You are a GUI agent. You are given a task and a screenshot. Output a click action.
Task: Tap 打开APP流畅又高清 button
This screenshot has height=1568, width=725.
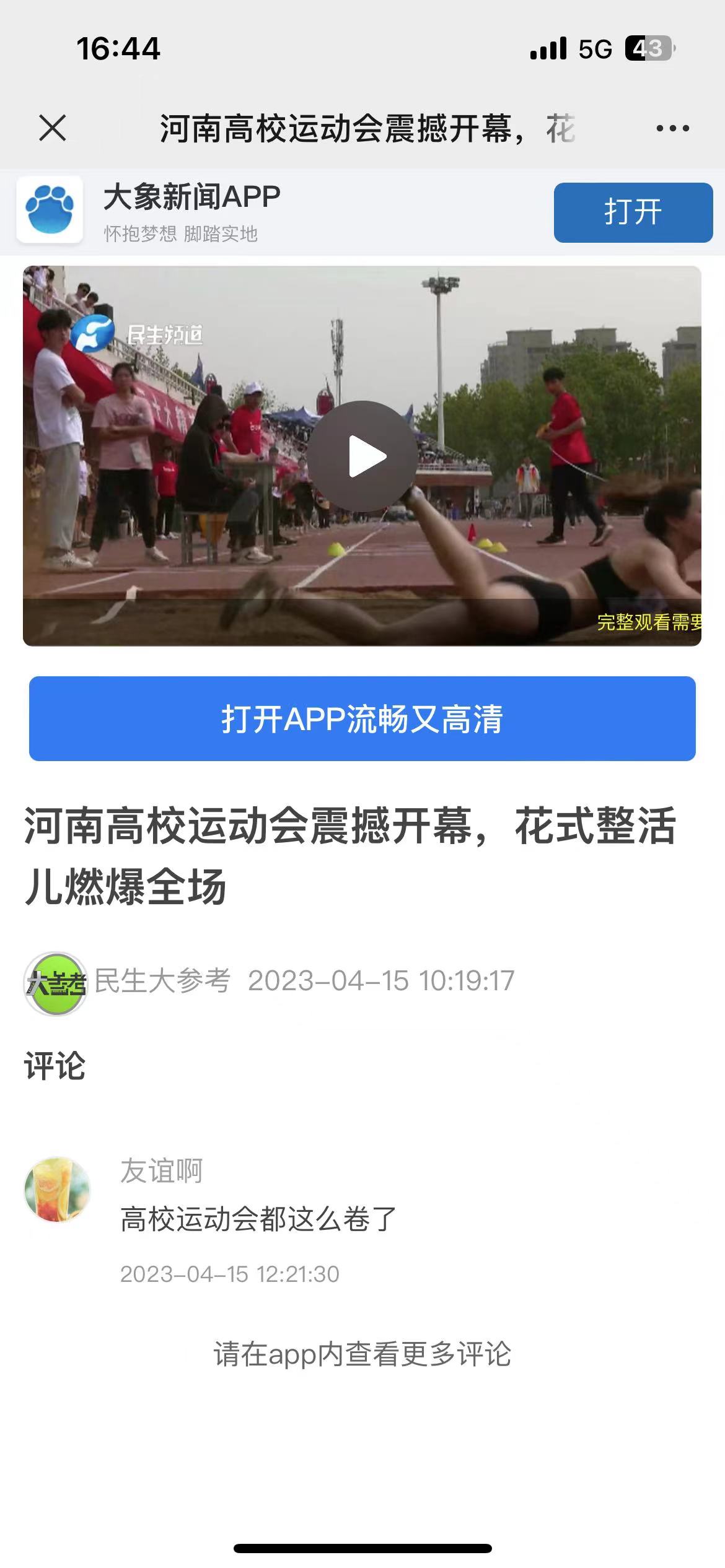[x=362, y=718]
